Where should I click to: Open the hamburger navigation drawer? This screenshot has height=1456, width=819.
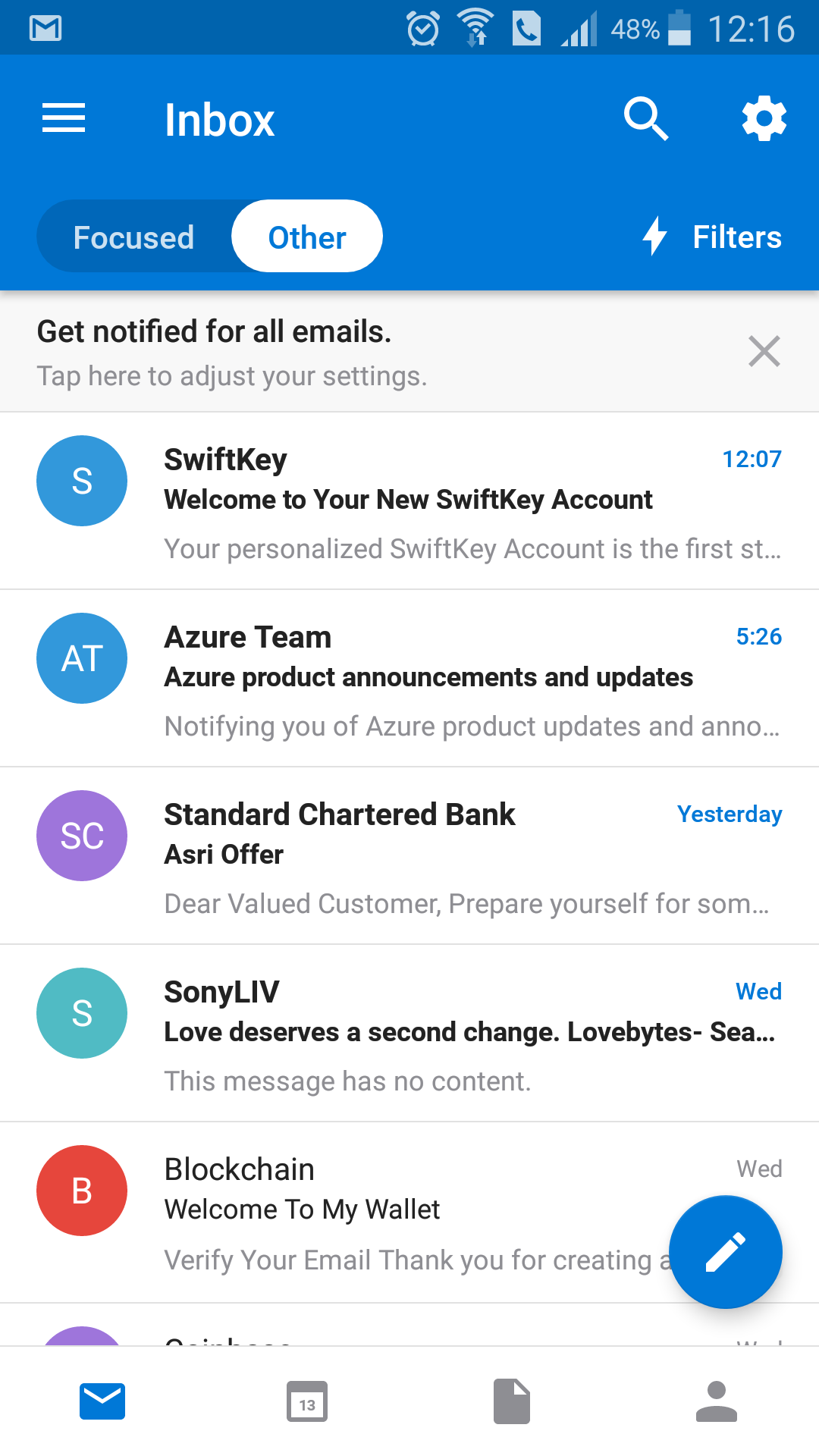(x=64, y=118)
